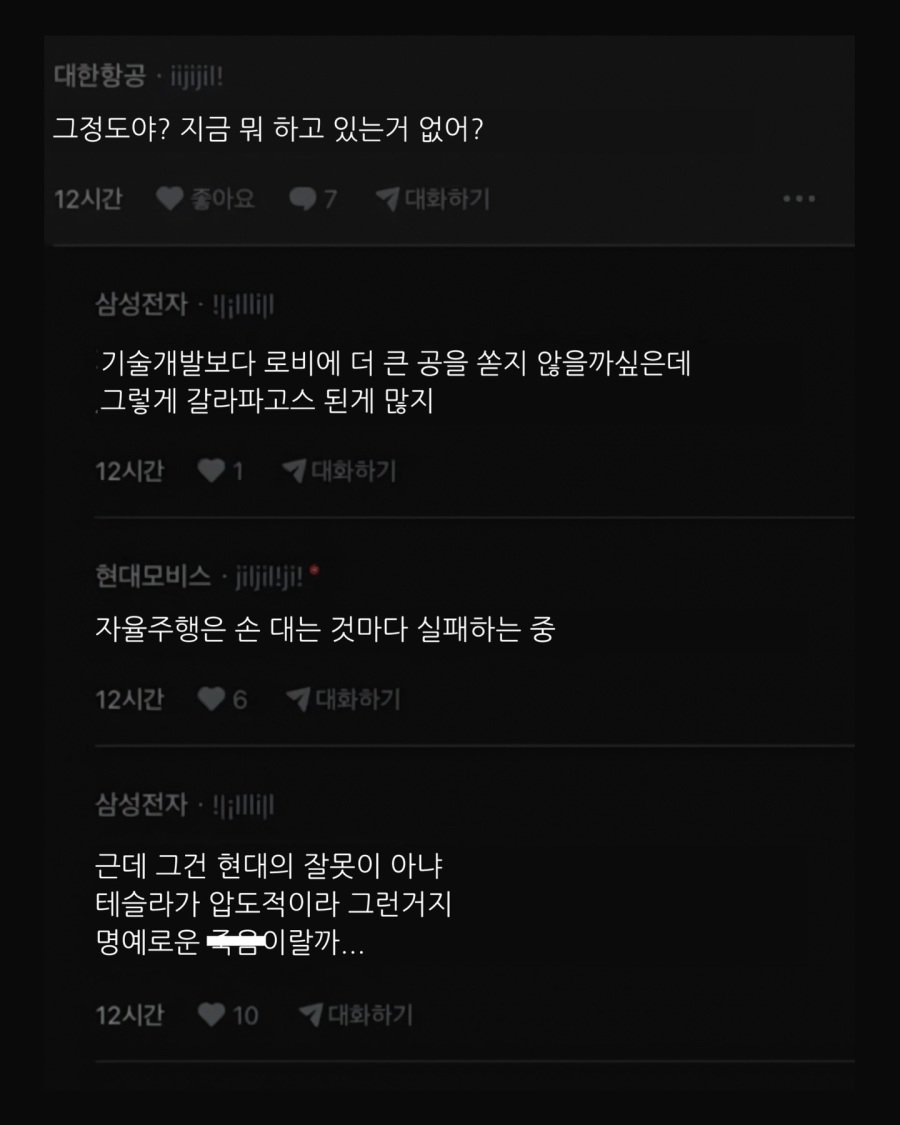Viewport: 900px width, 1125px height.
Task: Like the 삼성전자 reply about 테슬라
Action: tap(227, 1015)
